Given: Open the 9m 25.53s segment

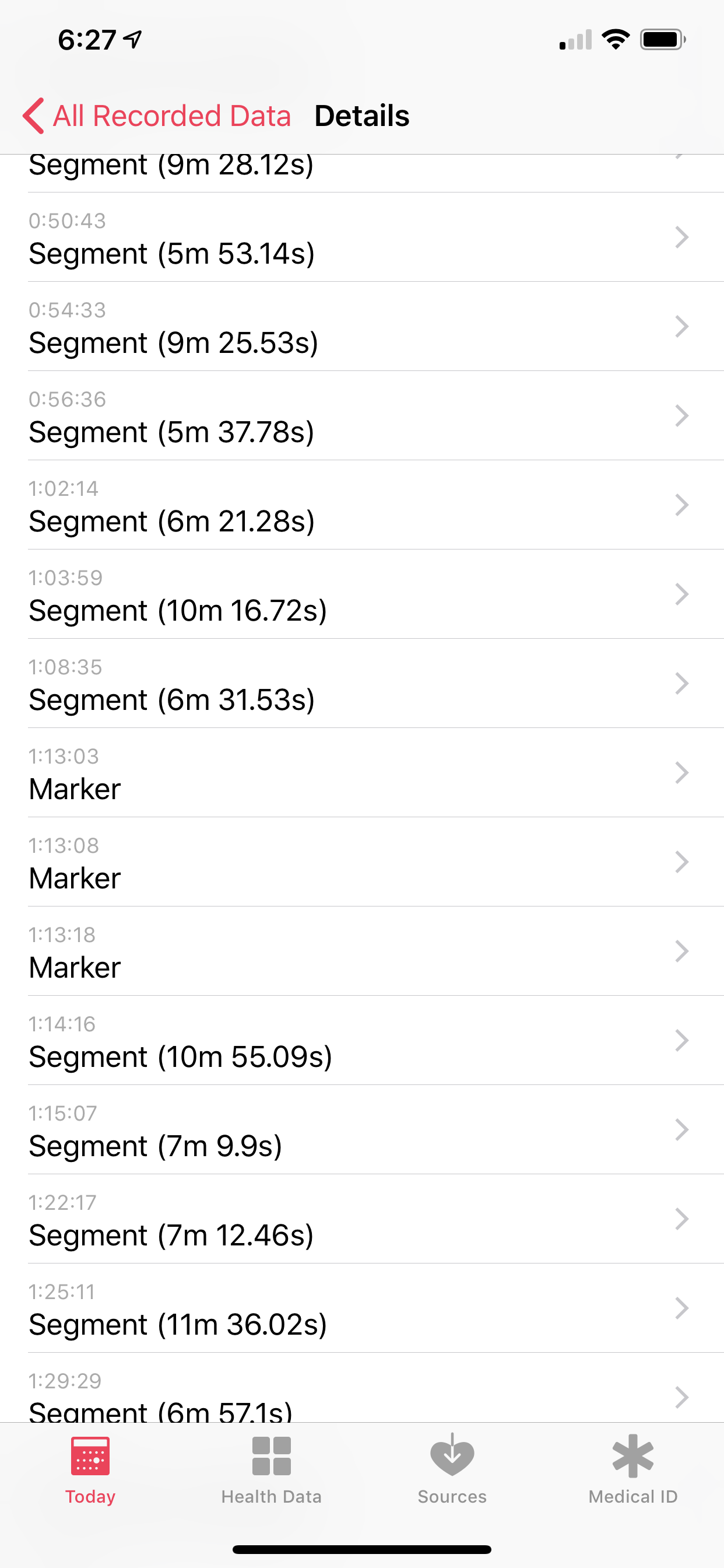Looking at the screenshot, I should [361, 327].
